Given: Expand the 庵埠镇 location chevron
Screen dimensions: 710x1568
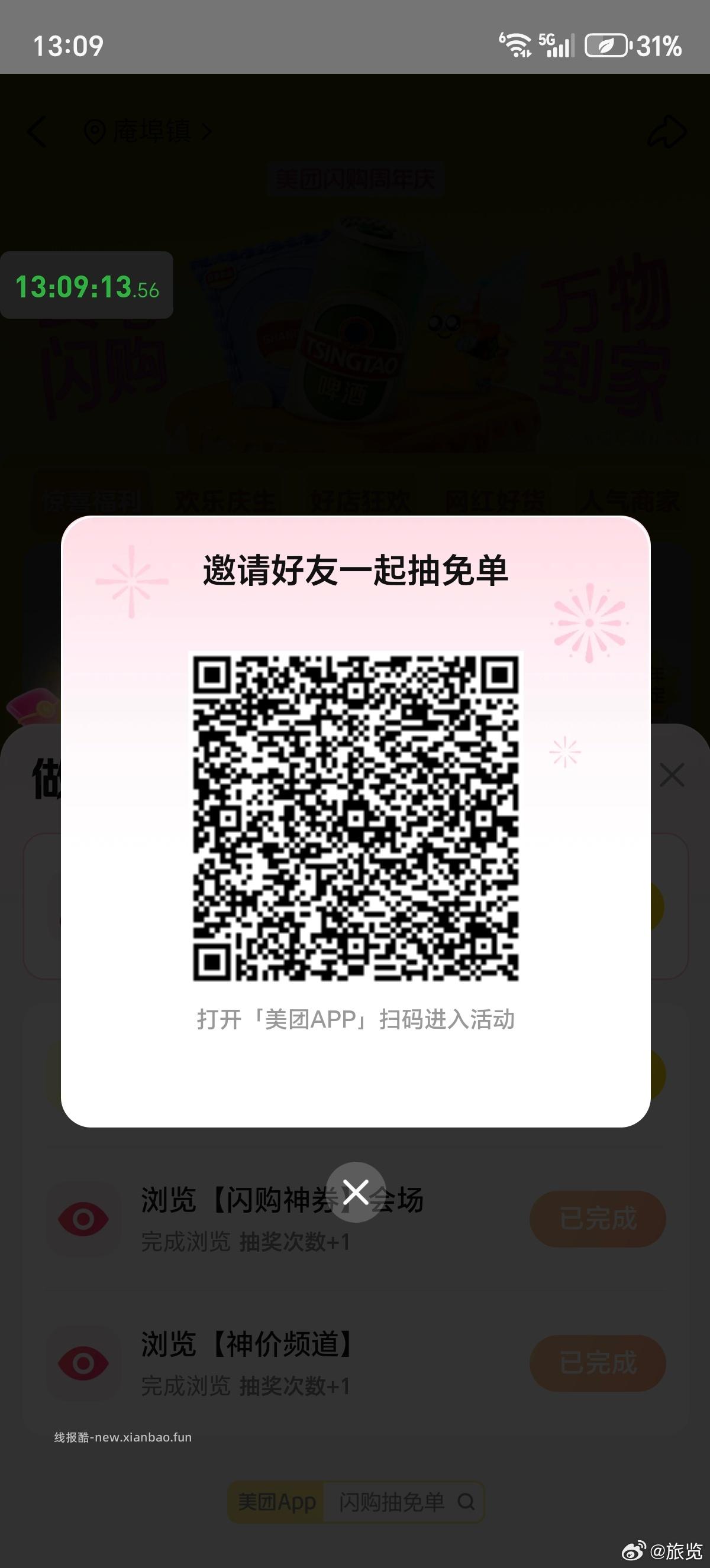Looking at the screenshot, I should pos(205,129).
